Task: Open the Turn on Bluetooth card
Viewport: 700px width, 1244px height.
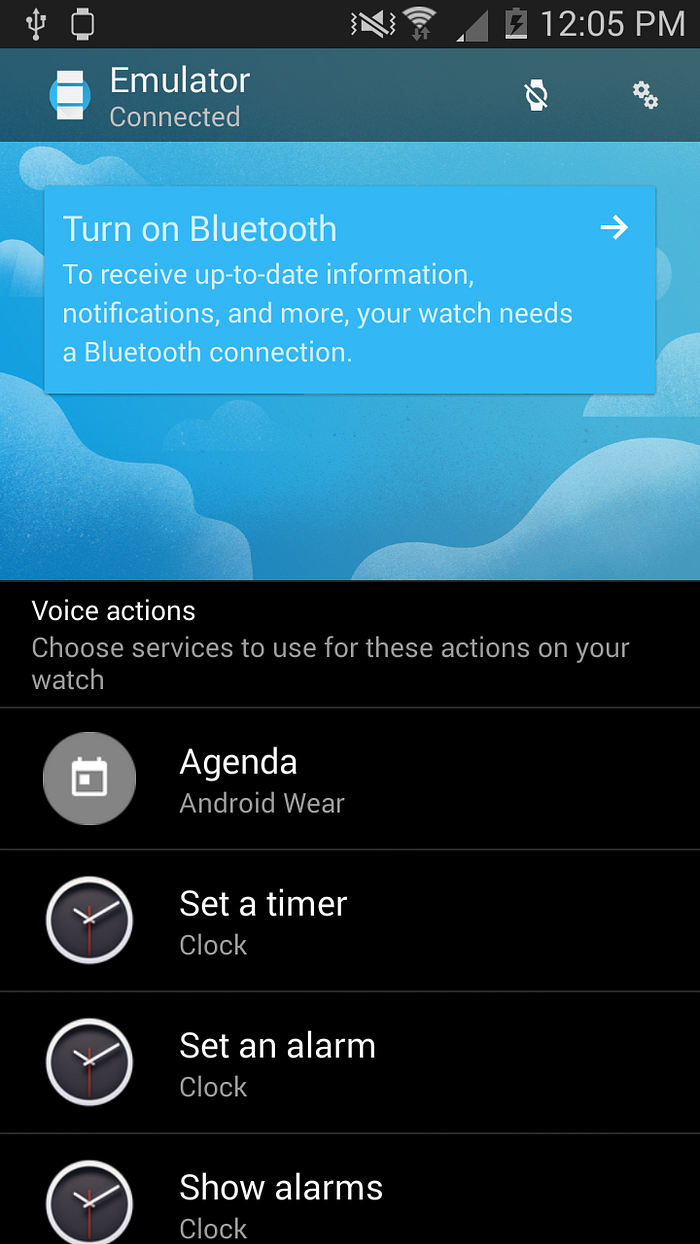Action: [x=349, y=289]
